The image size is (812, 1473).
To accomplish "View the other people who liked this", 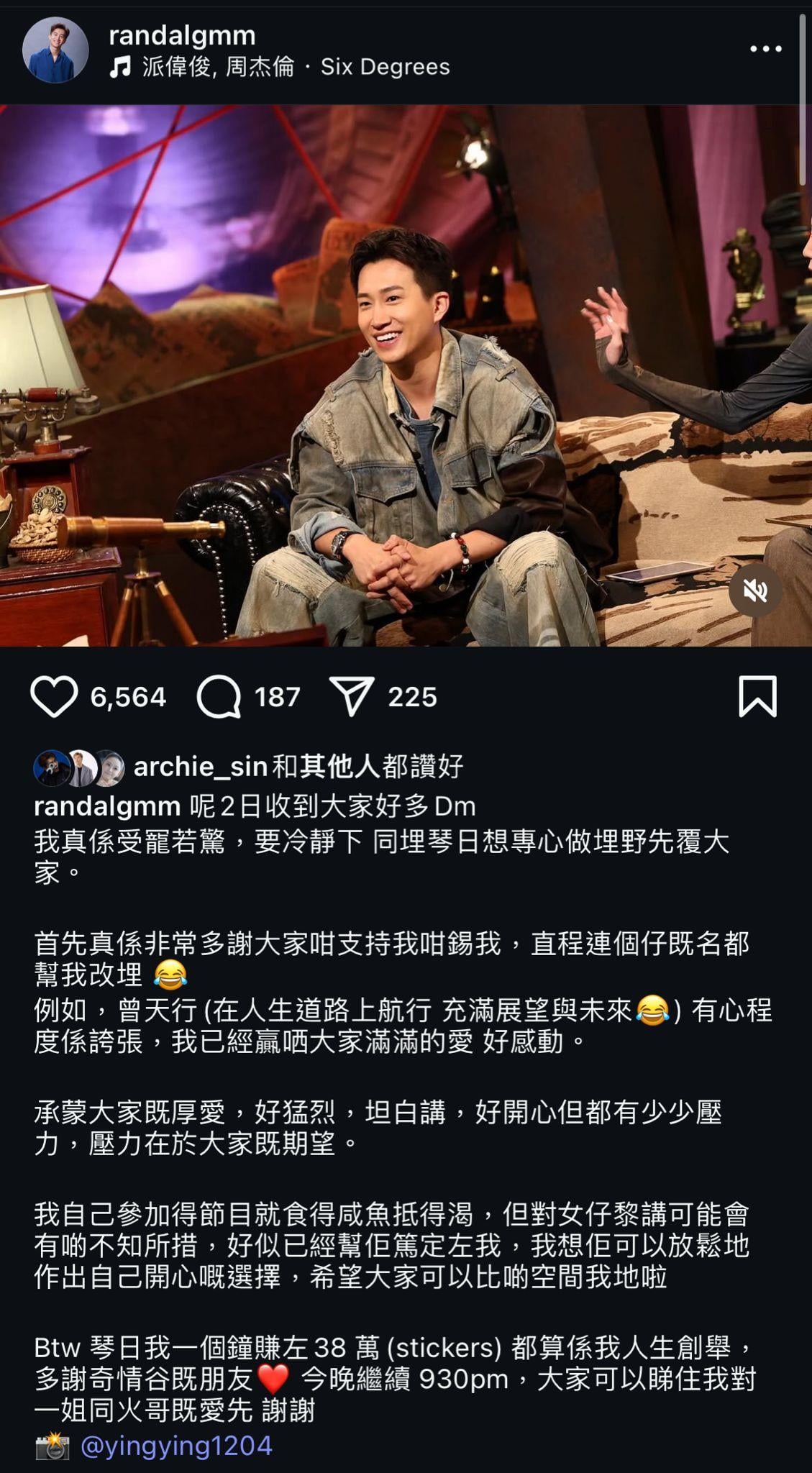I will [339, 767].
